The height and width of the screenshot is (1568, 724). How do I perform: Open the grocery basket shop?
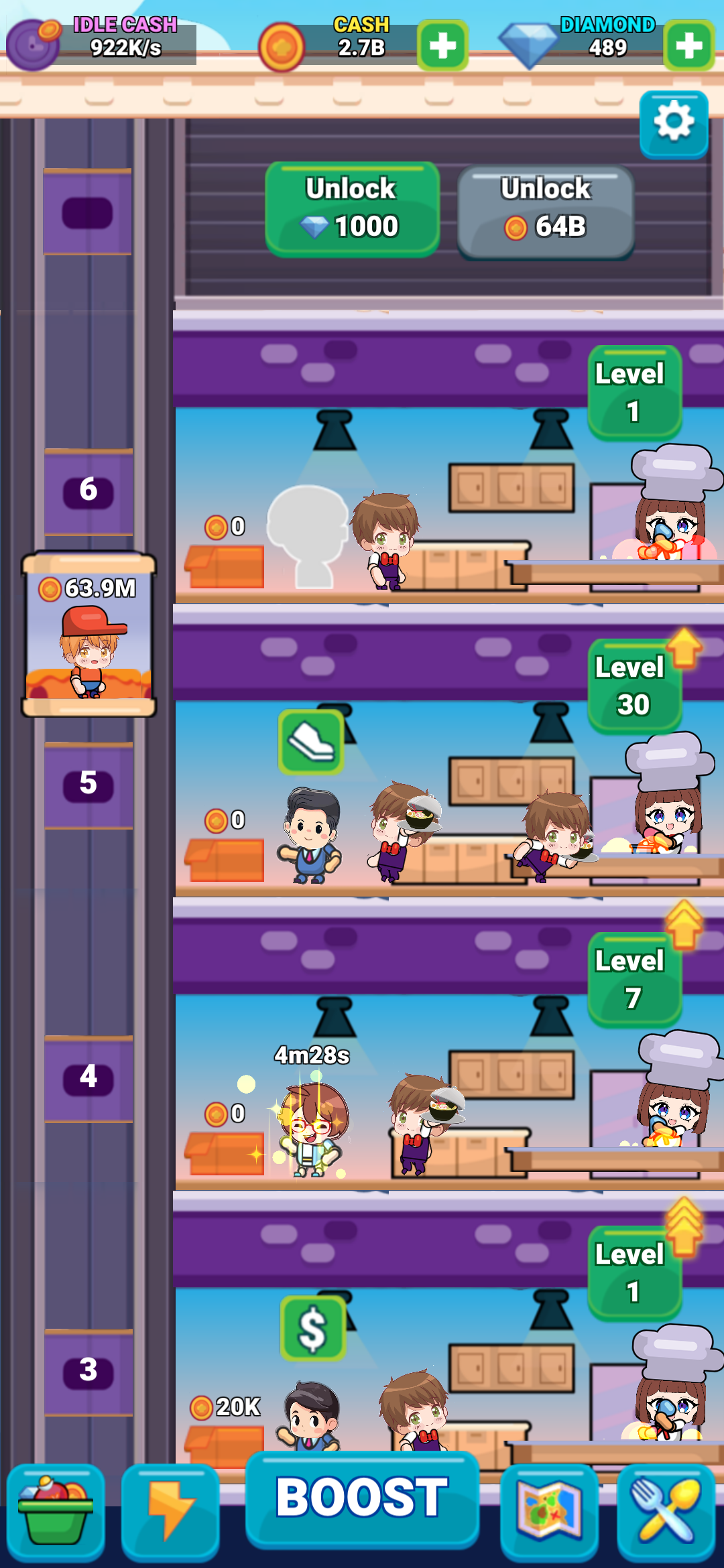pyautogui.click(x=56, y=1512)
